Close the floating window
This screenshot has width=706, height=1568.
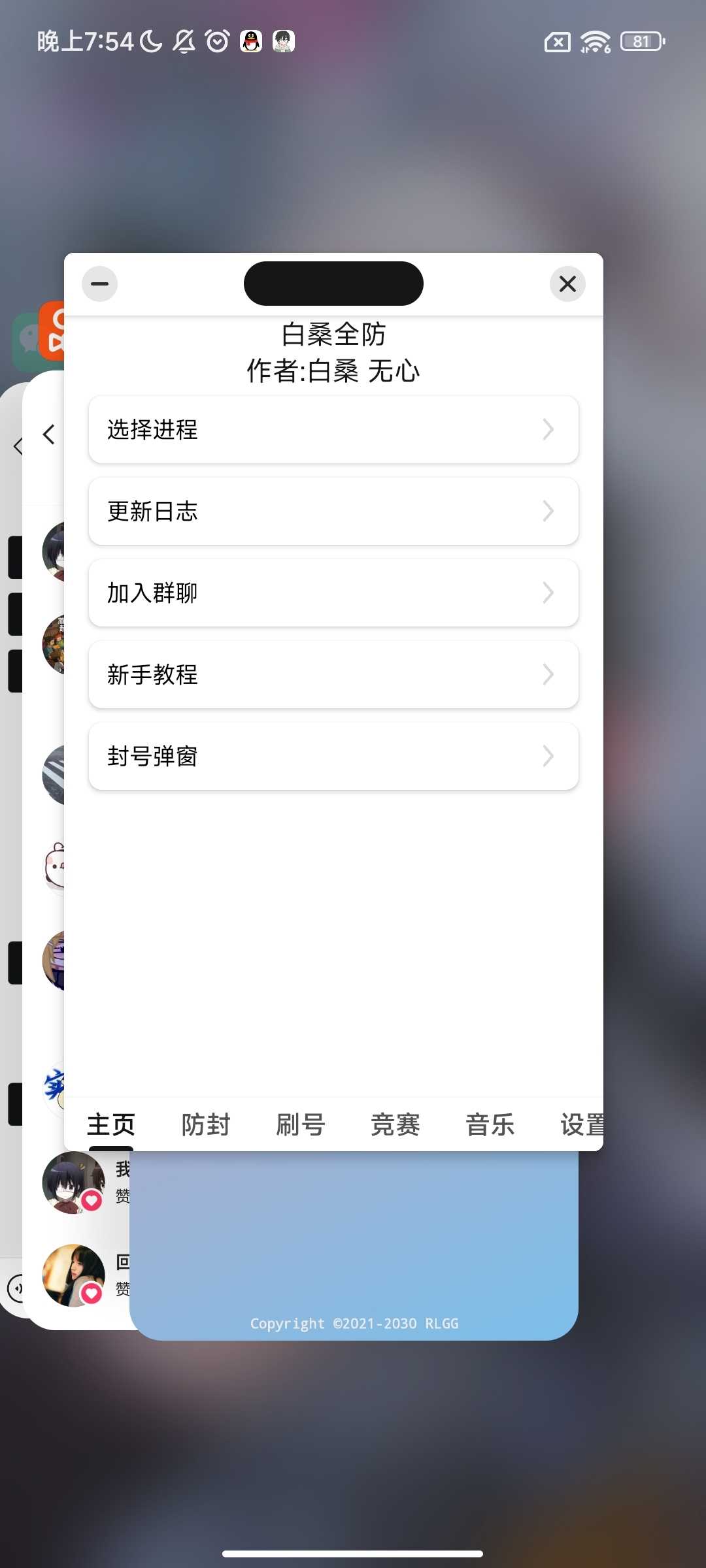pos(567,284)
